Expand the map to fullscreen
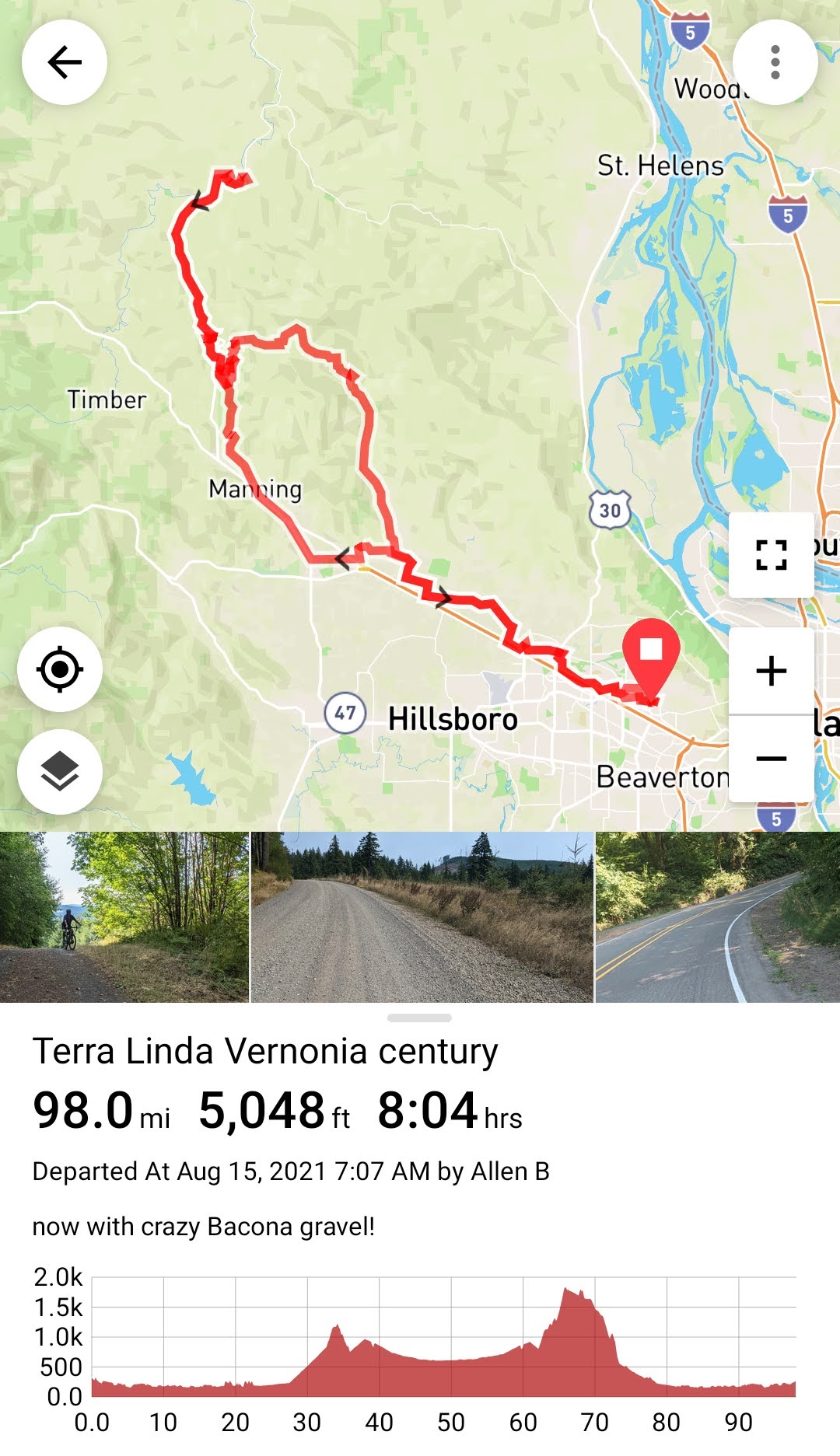 click(x=772, y=555)
